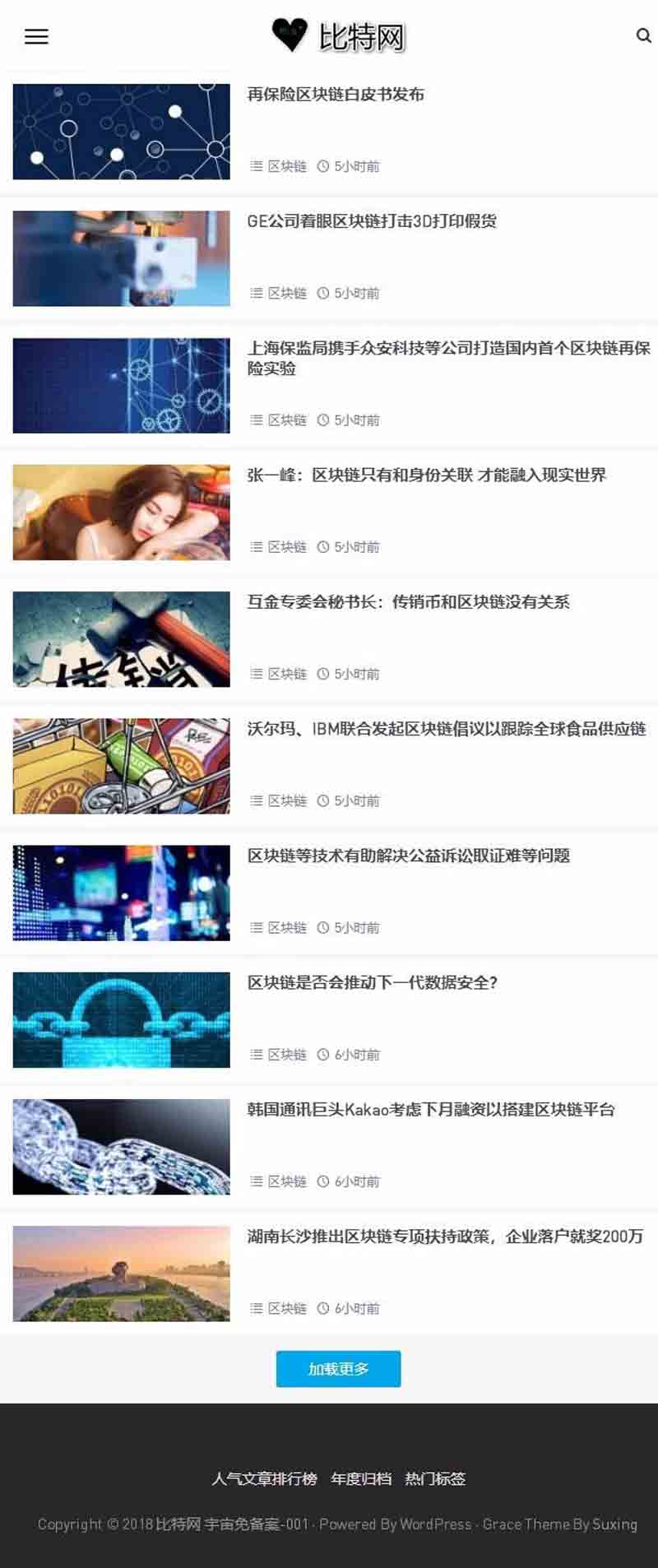The height and width of the screenshot is (1568, 658).
Task: Read the 沃尔玛、IBM food supply chain article
Action: (446, 729)
